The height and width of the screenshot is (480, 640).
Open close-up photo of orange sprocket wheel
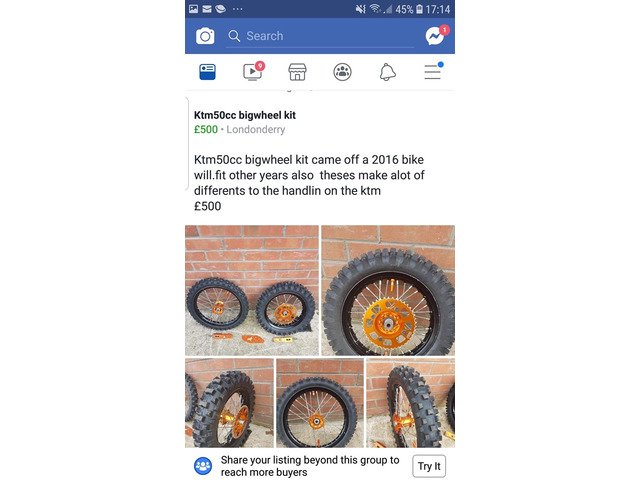coord(388,290)
